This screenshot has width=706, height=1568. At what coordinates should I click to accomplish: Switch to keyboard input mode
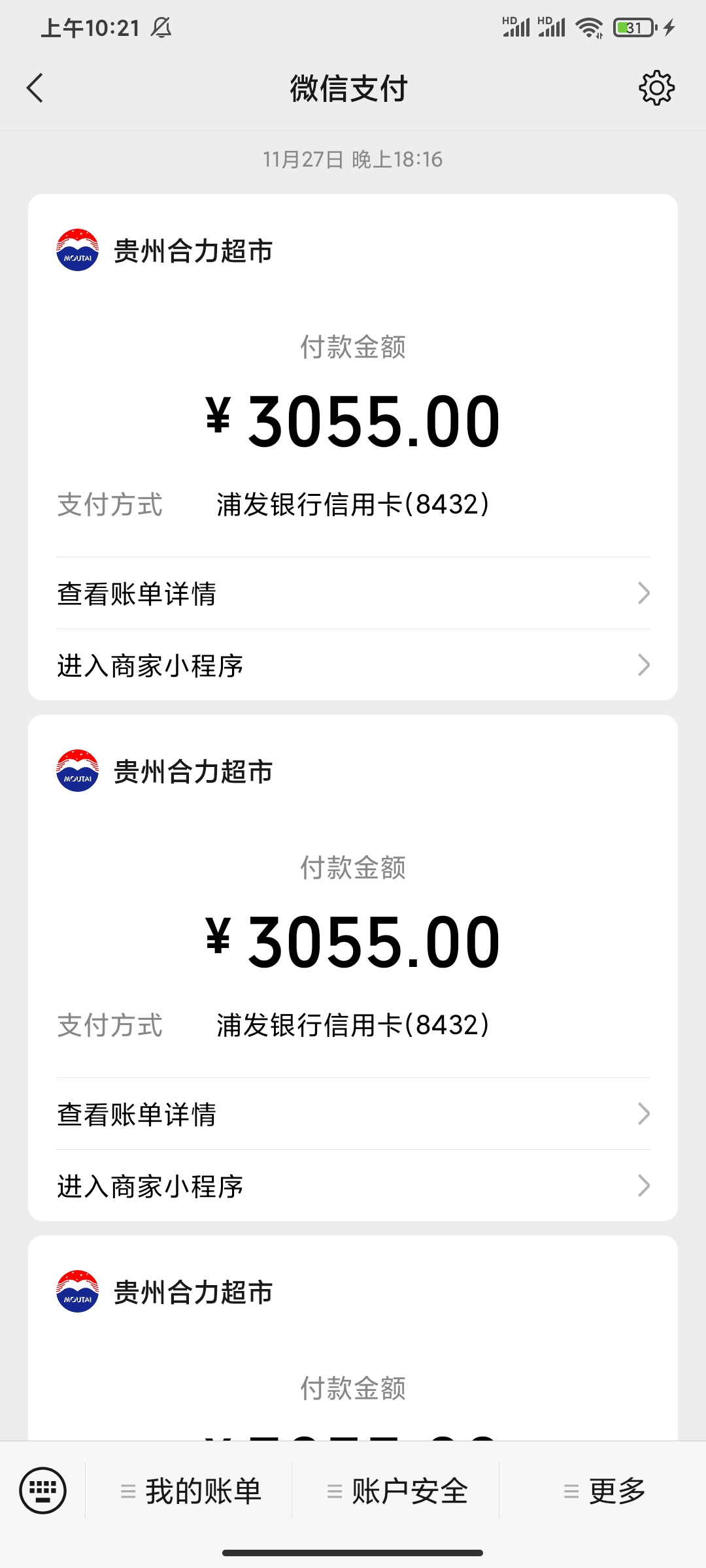click(x=43, y=1490)
